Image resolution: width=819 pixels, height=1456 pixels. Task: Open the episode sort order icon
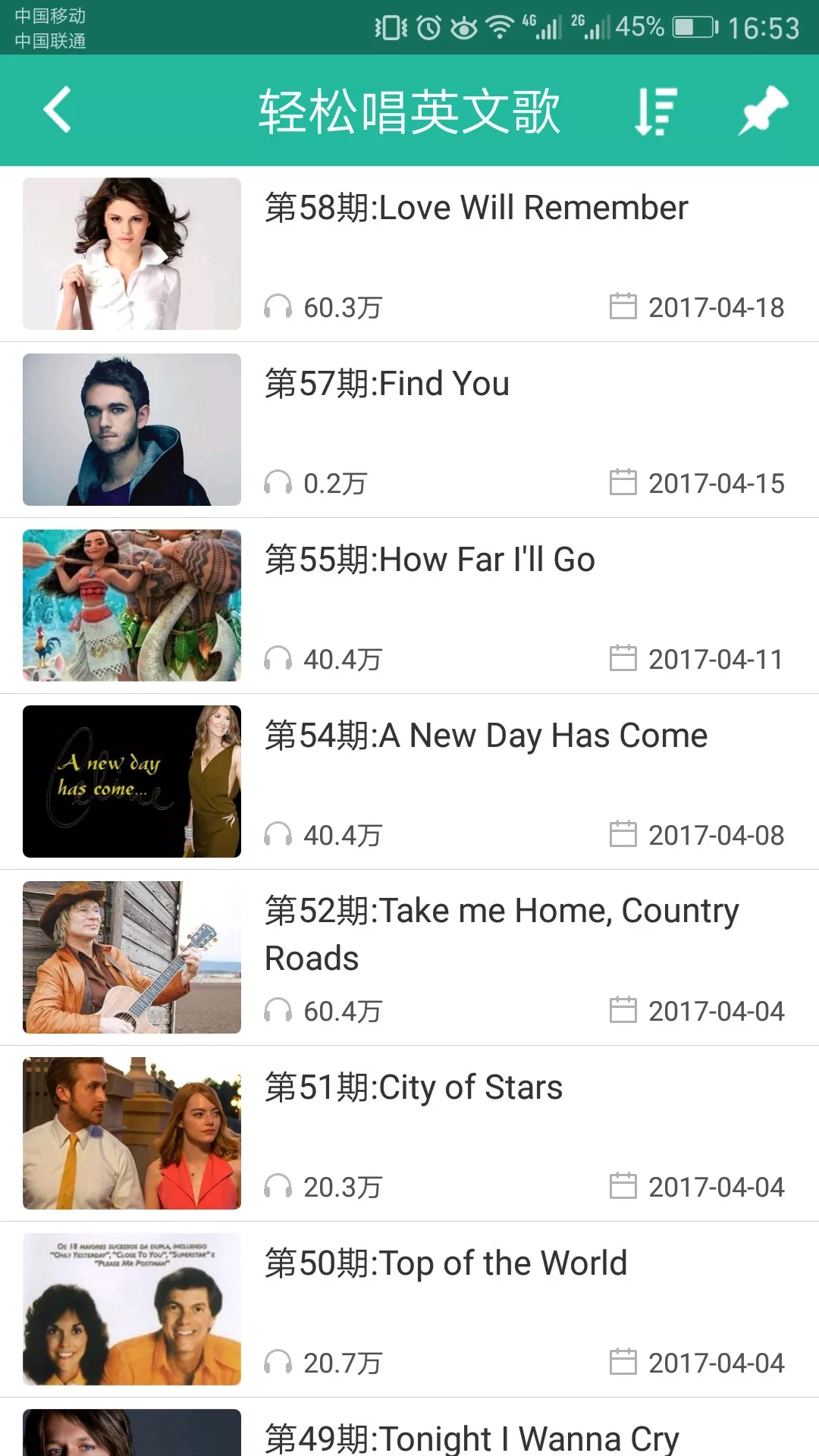(655, 111)
